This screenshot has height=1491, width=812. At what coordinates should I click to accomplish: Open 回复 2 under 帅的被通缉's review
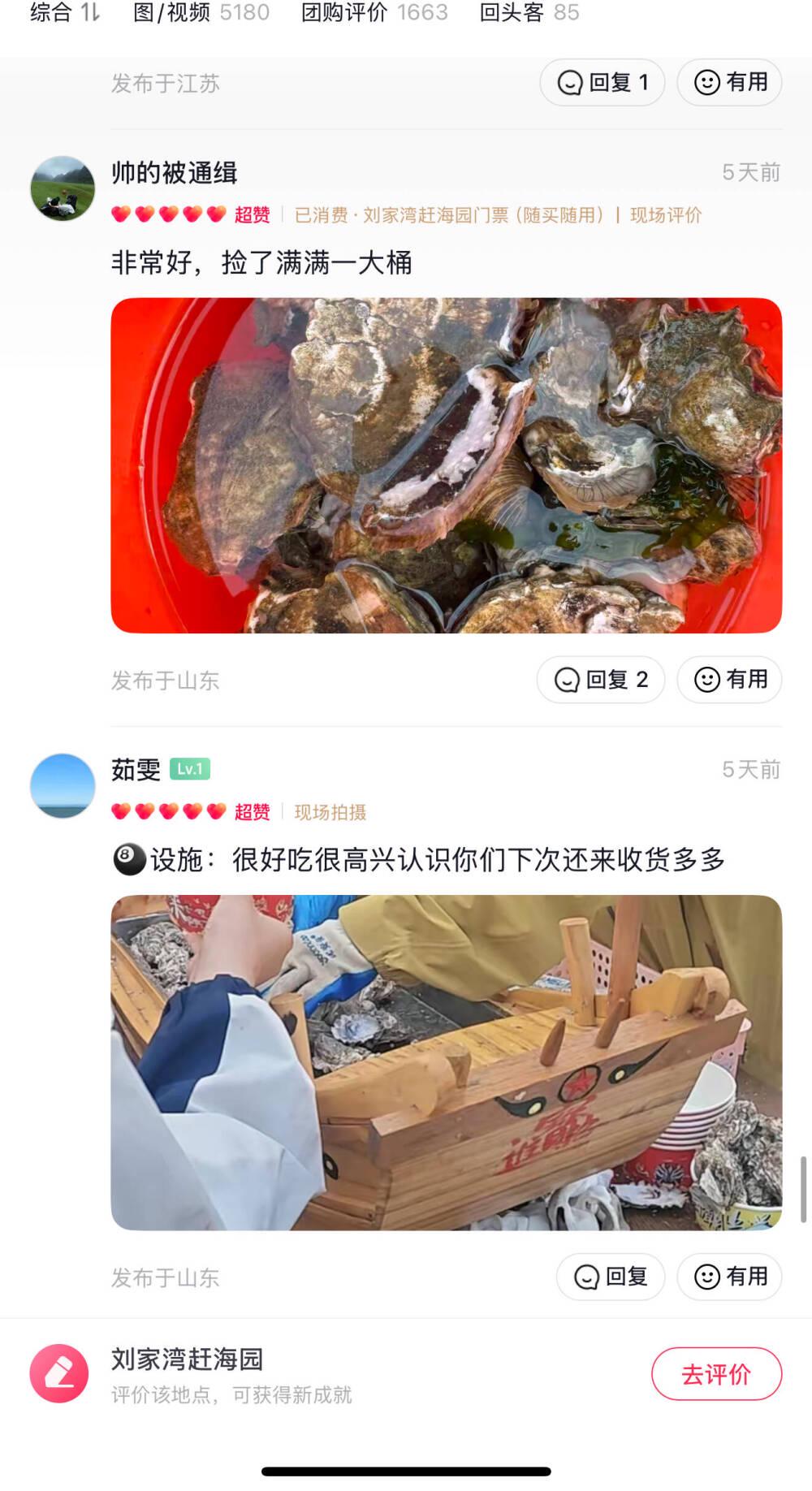pos(601,679)
